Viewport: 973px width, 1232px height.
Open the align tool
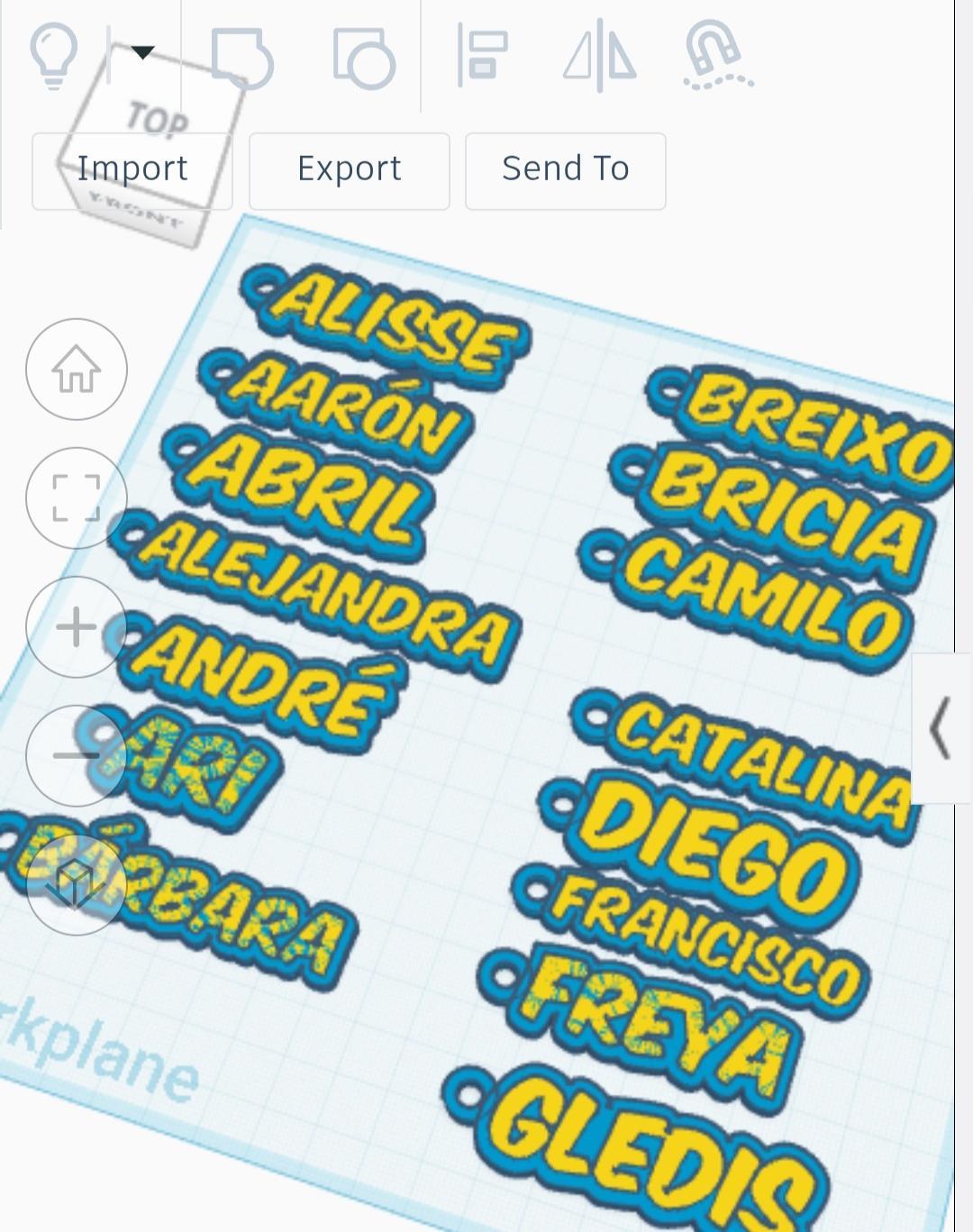[x=483, y=57]
